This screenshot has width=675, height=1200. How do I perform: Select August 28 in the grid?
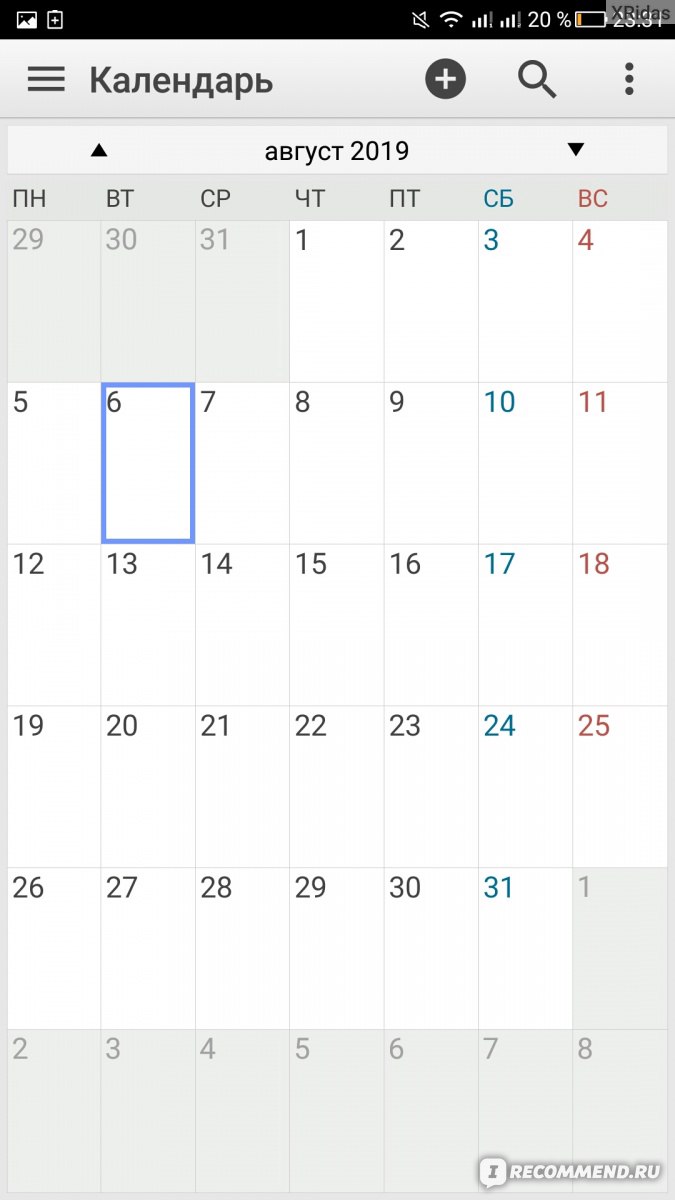point(242,949)
